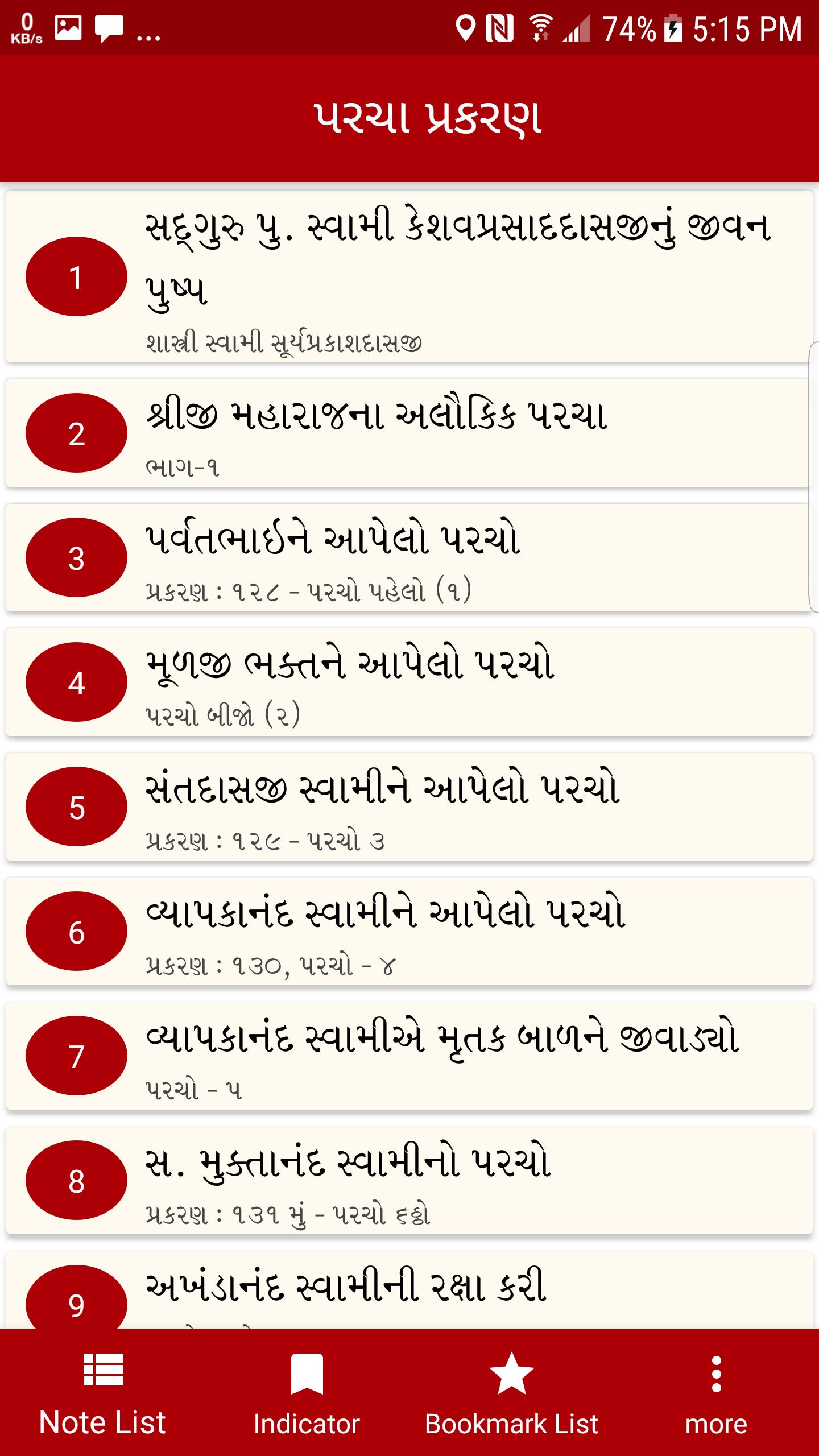Select chapter 3 પર્વતભાઈને આપેલો પરચો
819x1456 pixels.
(409, 557)
